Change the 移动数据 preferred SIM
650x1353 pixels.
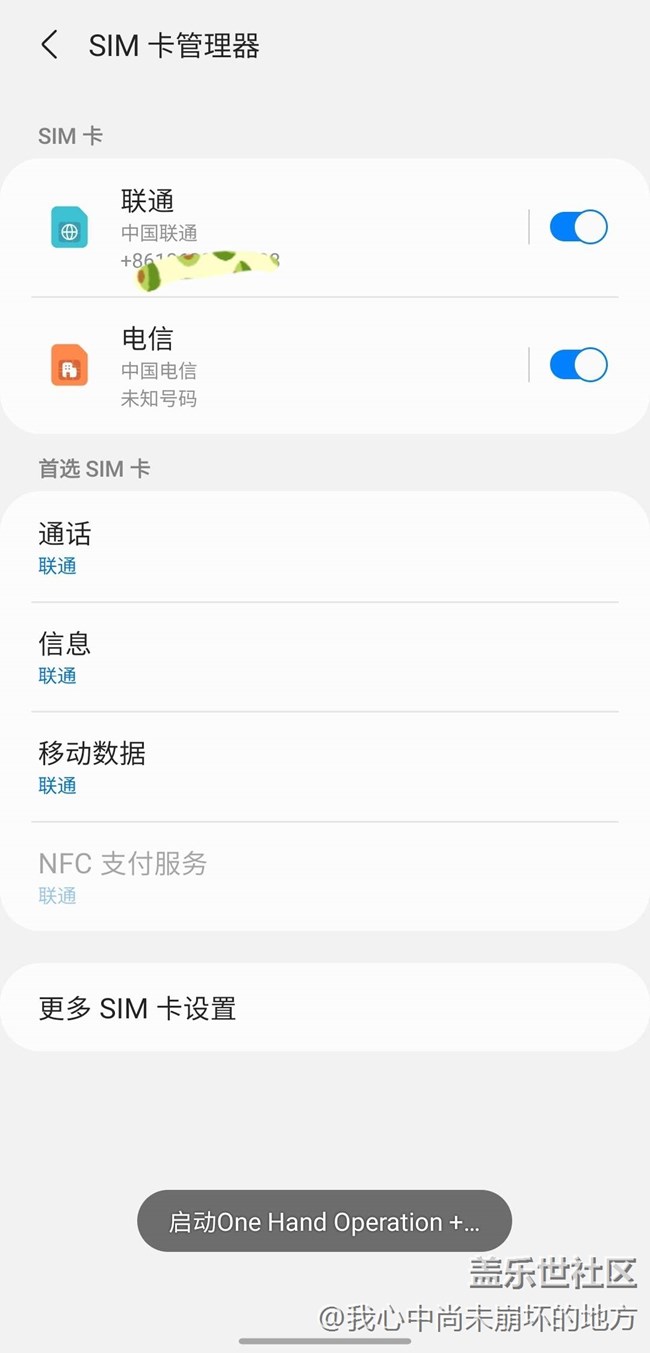[x=324, y=767]
